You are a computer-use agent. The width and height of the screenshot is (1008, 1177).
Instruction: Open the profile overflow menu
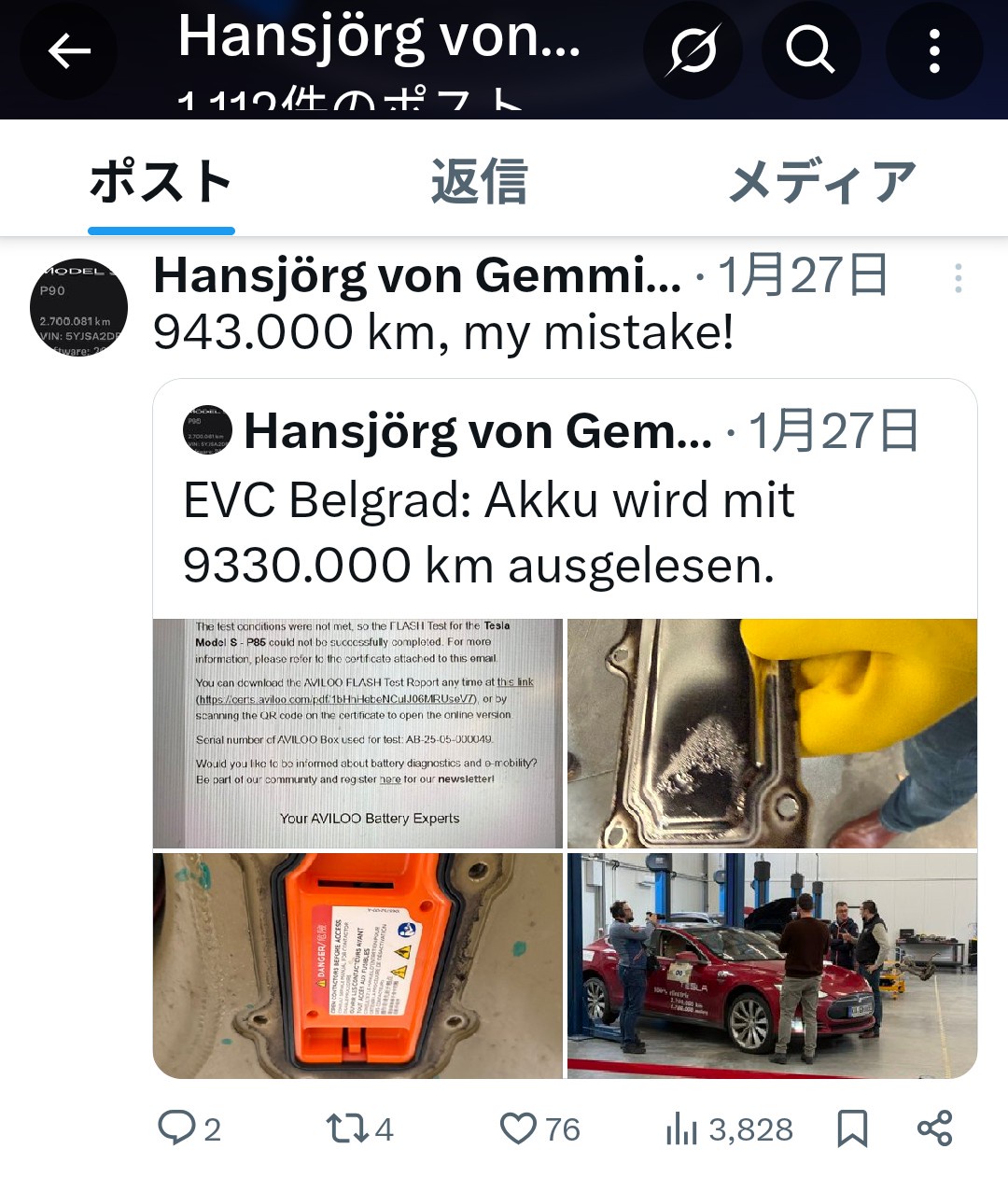pyautogui.click(x=933, y=51)
